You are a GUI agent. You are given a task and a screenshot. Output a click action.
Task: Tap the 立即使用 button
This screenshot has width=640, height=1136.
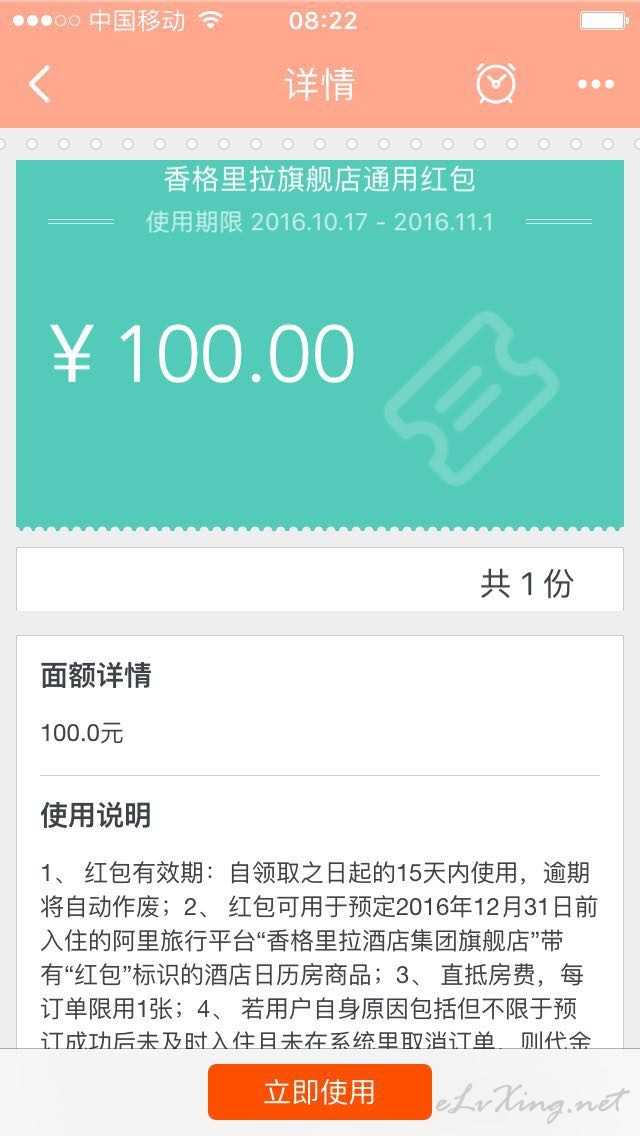(320, 1091)
